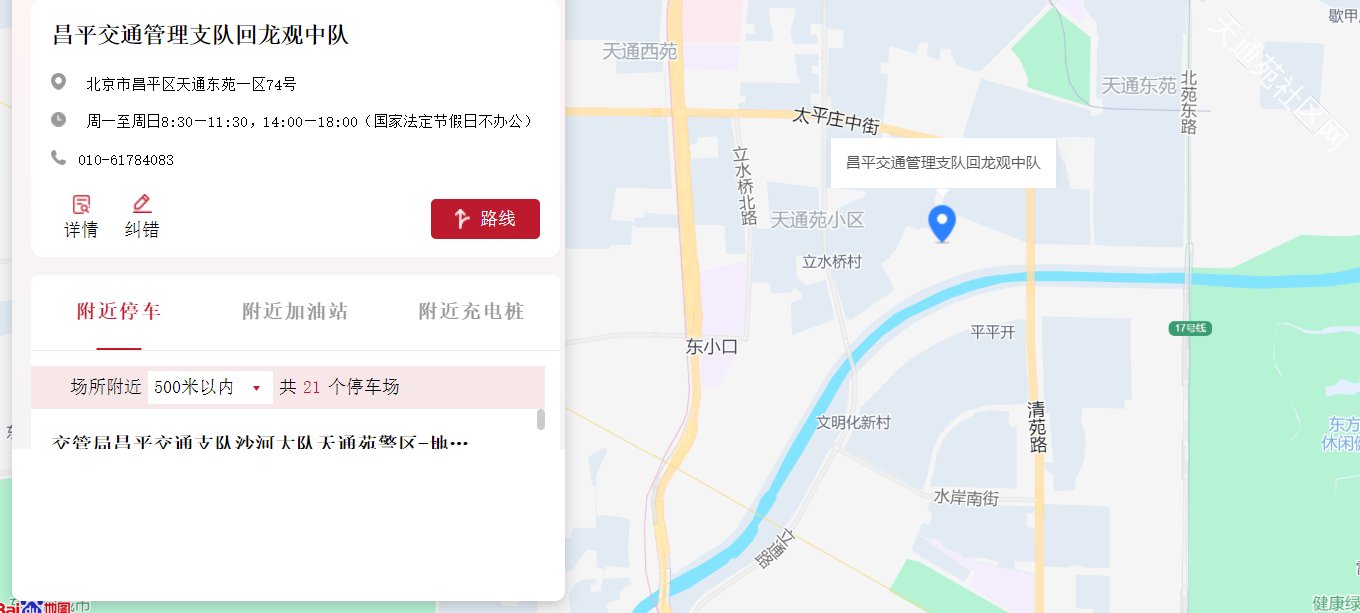Get directions with the 路线 button
Screen dimensions: 1360x613
tap(485, 219)
